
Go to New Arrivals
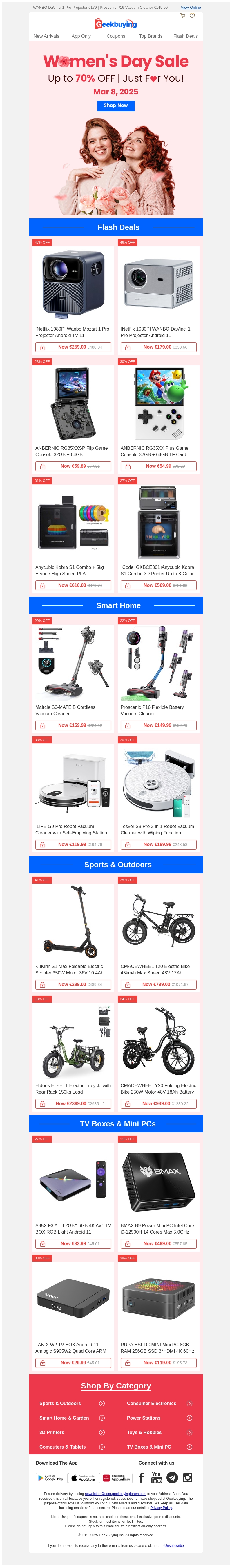(x=46, y=36)
